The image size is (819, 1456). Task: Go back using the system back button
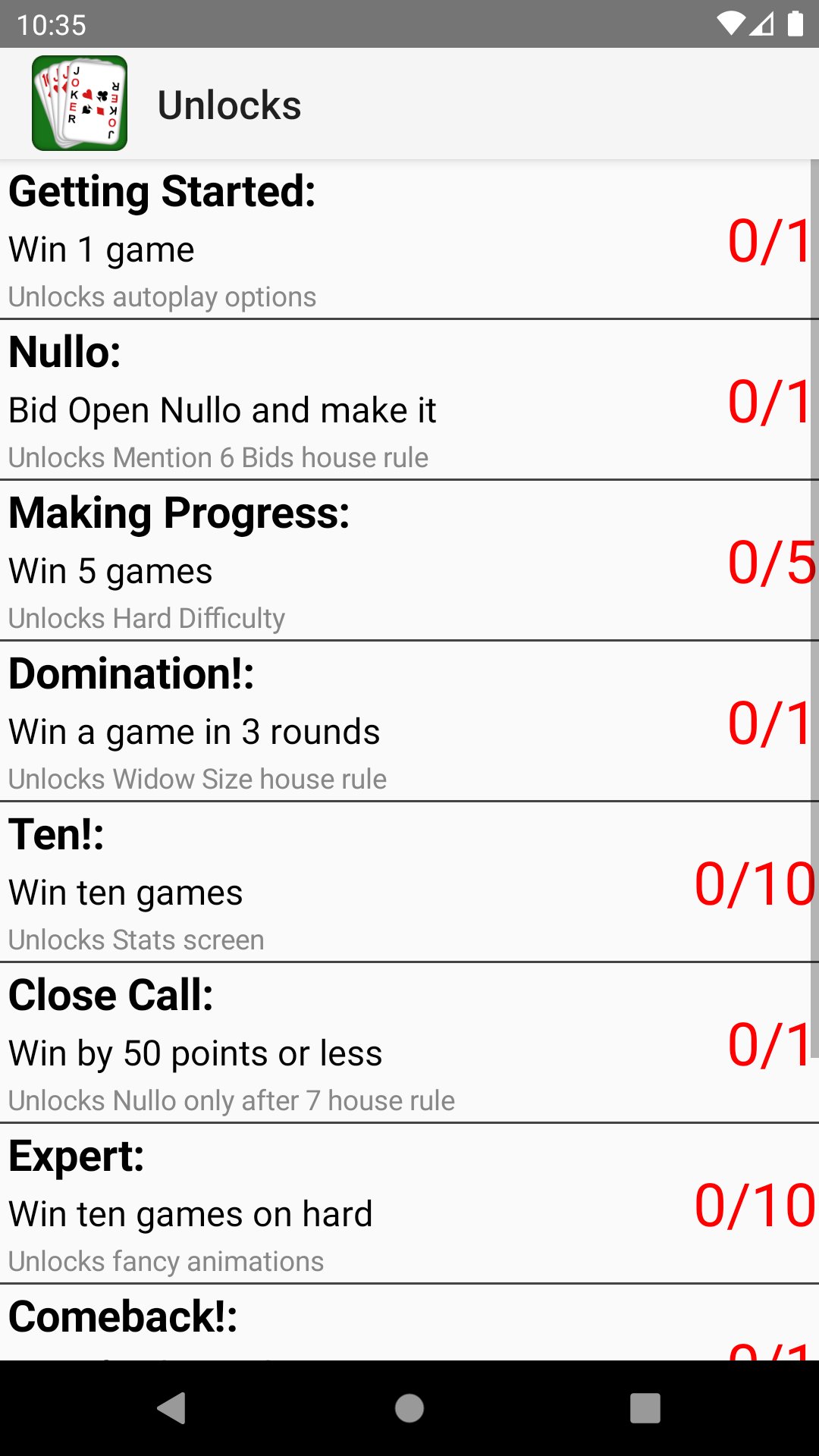point(173,1408)
